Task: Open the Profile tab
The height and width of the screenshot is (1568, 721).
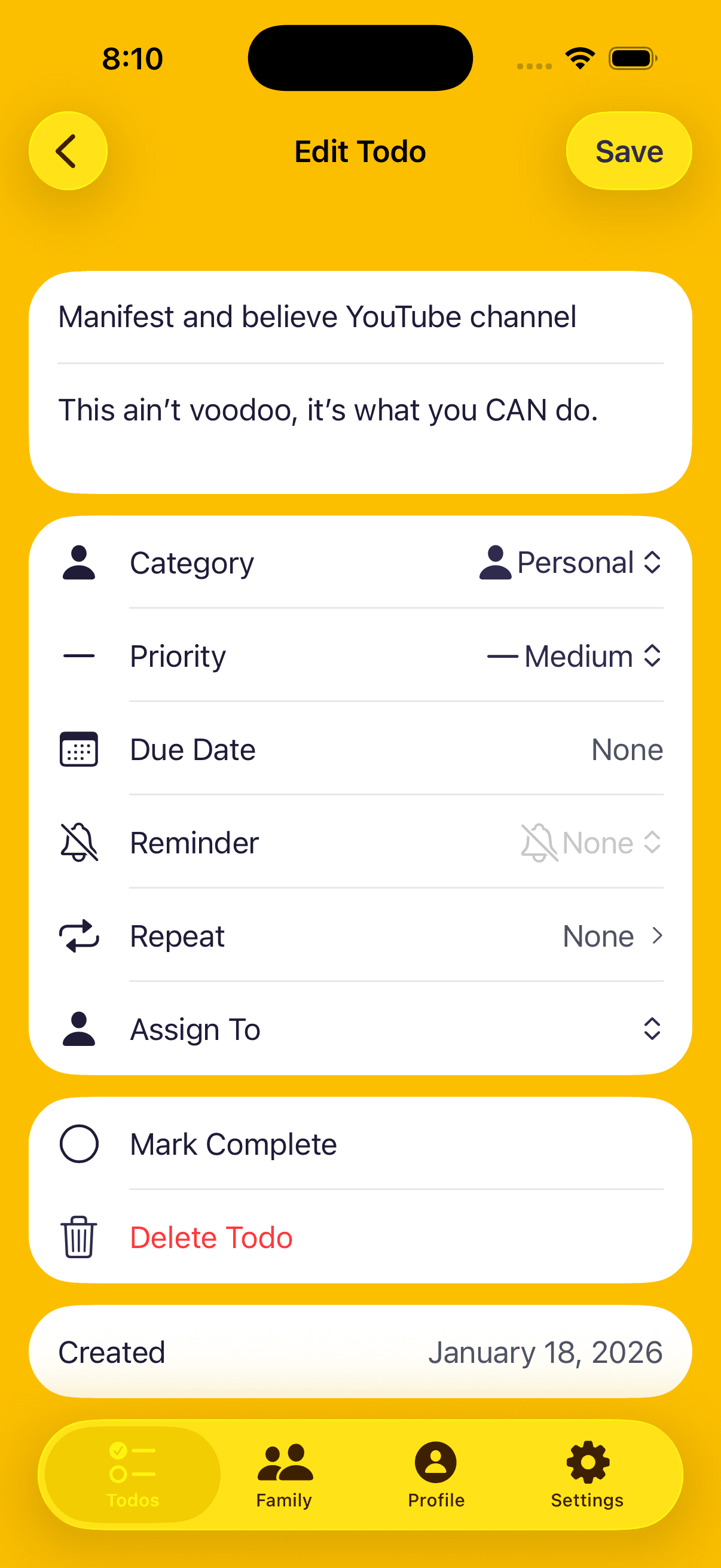Action: (436, 1474)
